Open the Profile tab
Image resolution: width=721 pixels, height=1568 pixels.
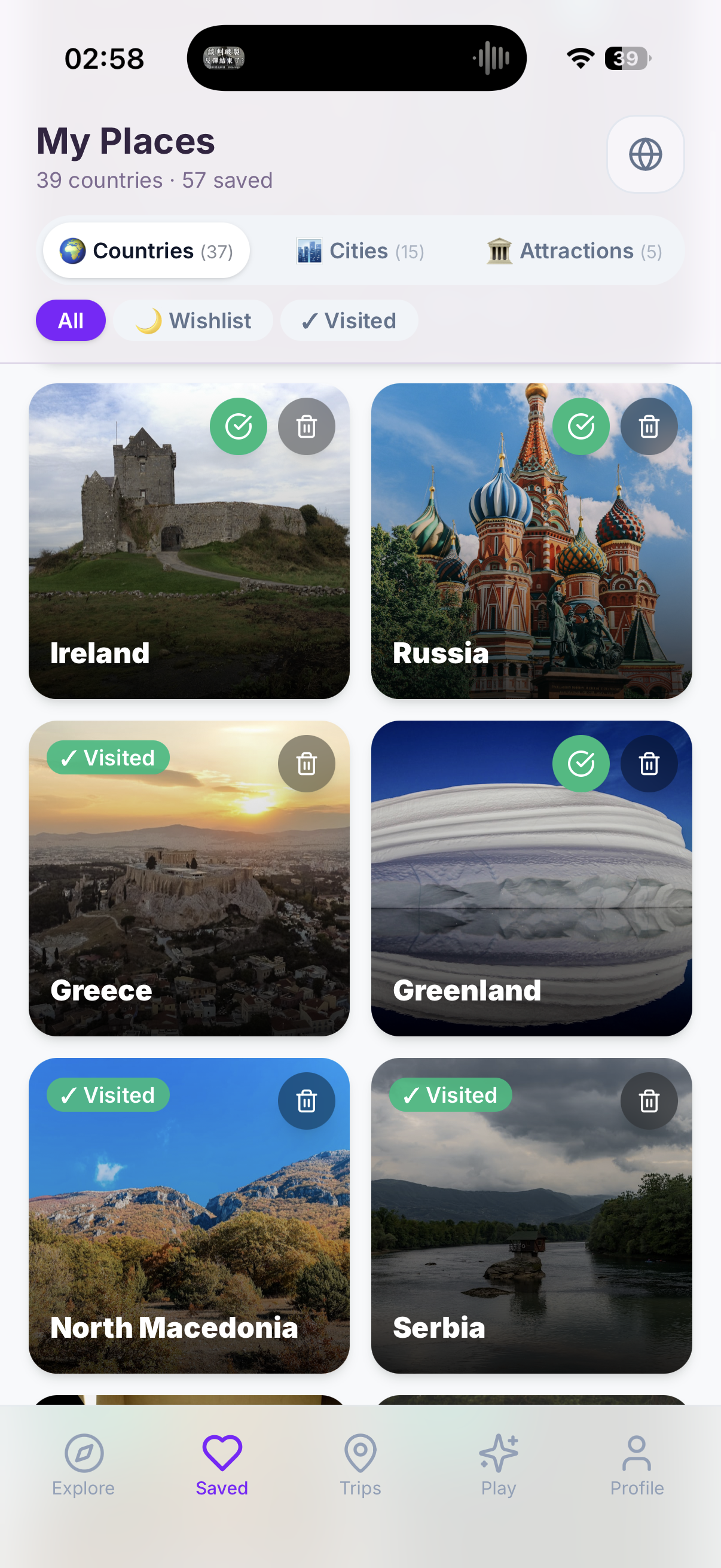click(x=637, y=1465)
